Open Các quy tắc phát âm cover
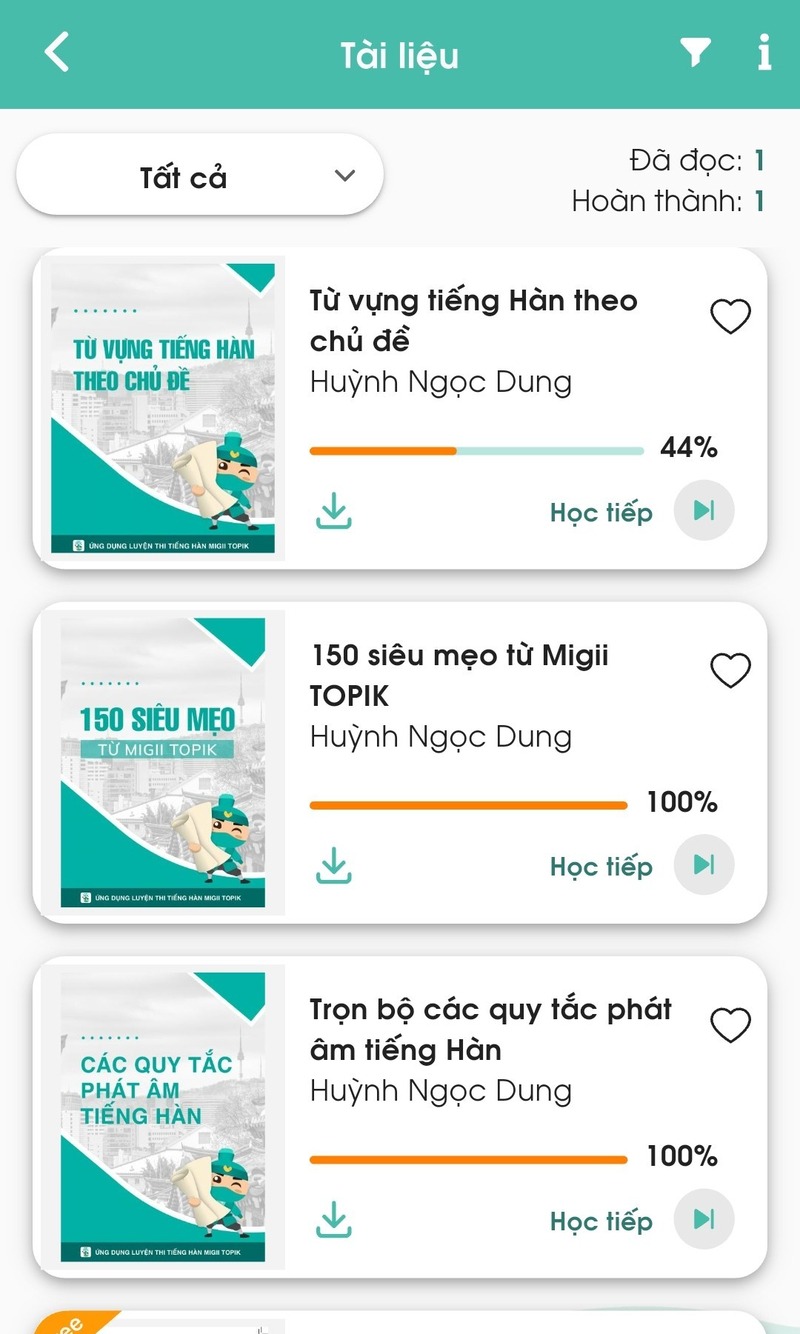800x1334 pixels. click(x=162, y=1116)
